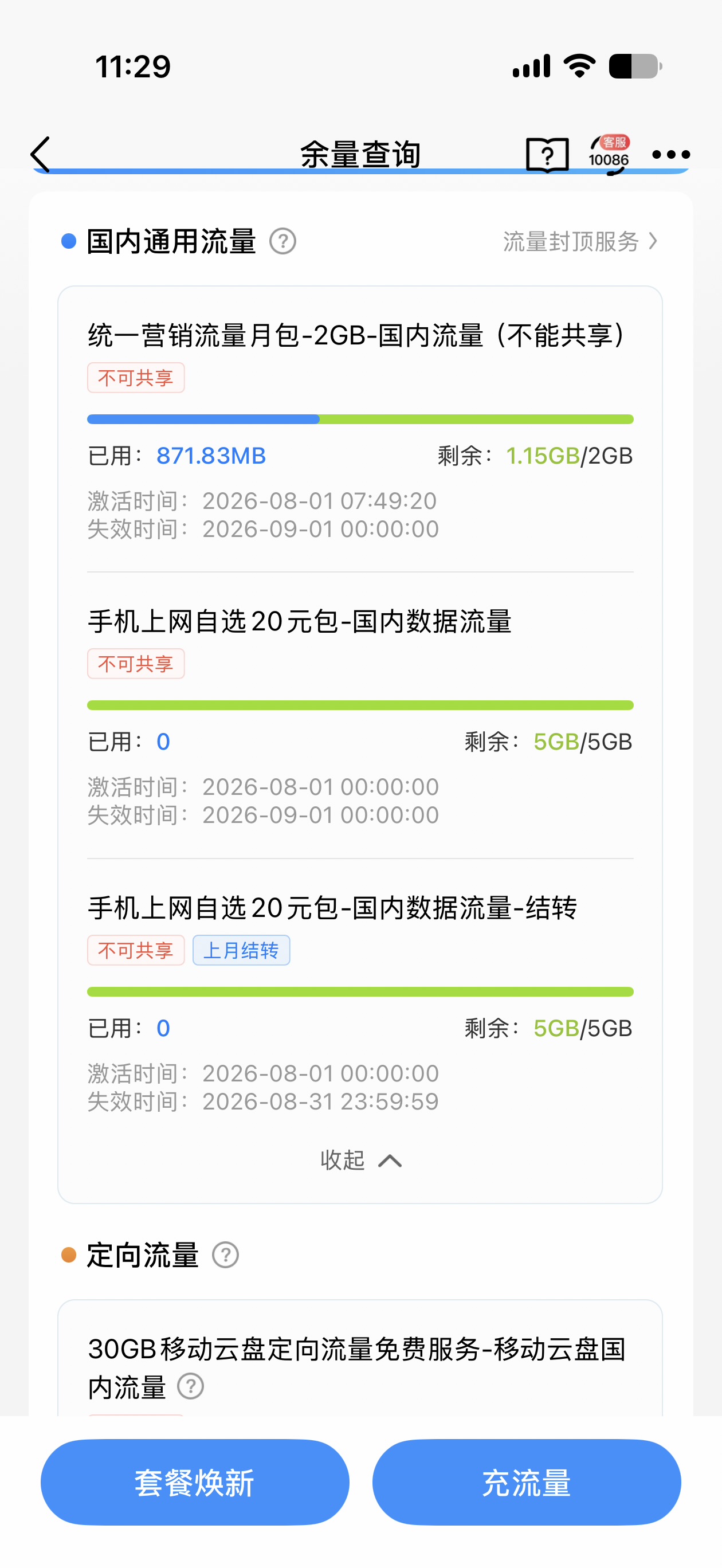
Task: Open the help guide book icon
Action: click(547, 155)
